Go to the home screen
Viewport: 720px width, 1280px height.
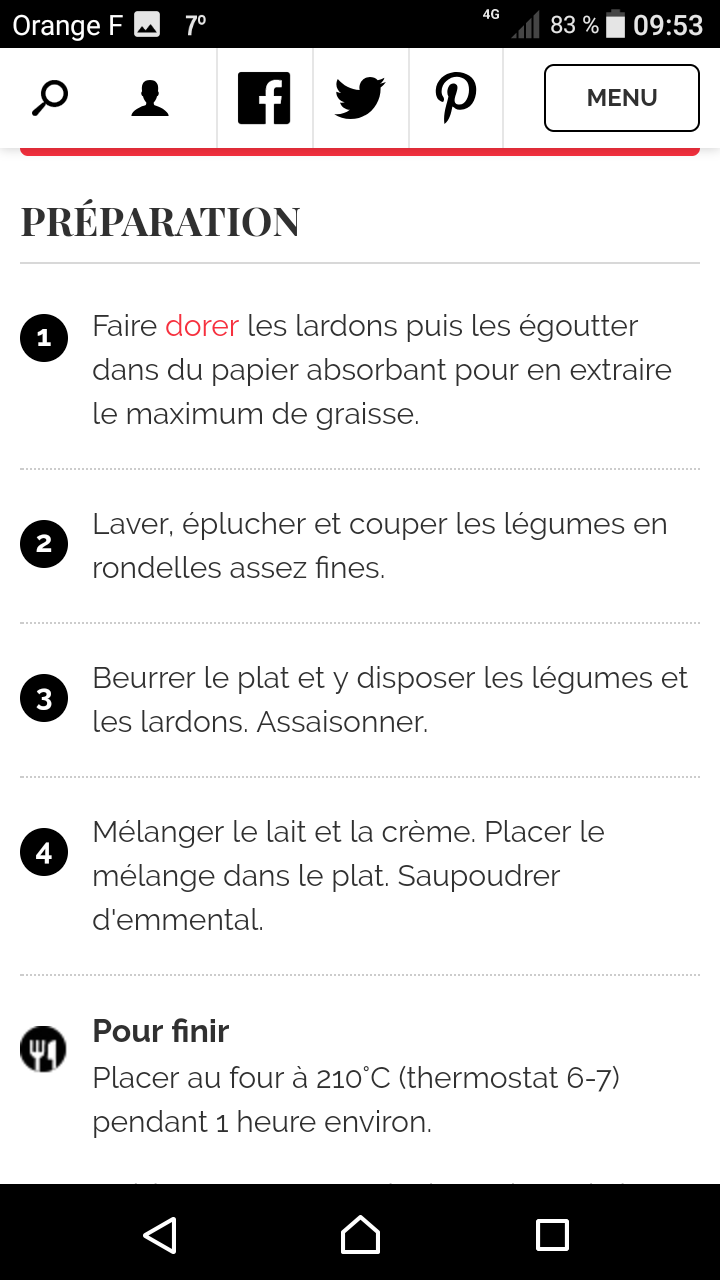(x=360, y=1235)
